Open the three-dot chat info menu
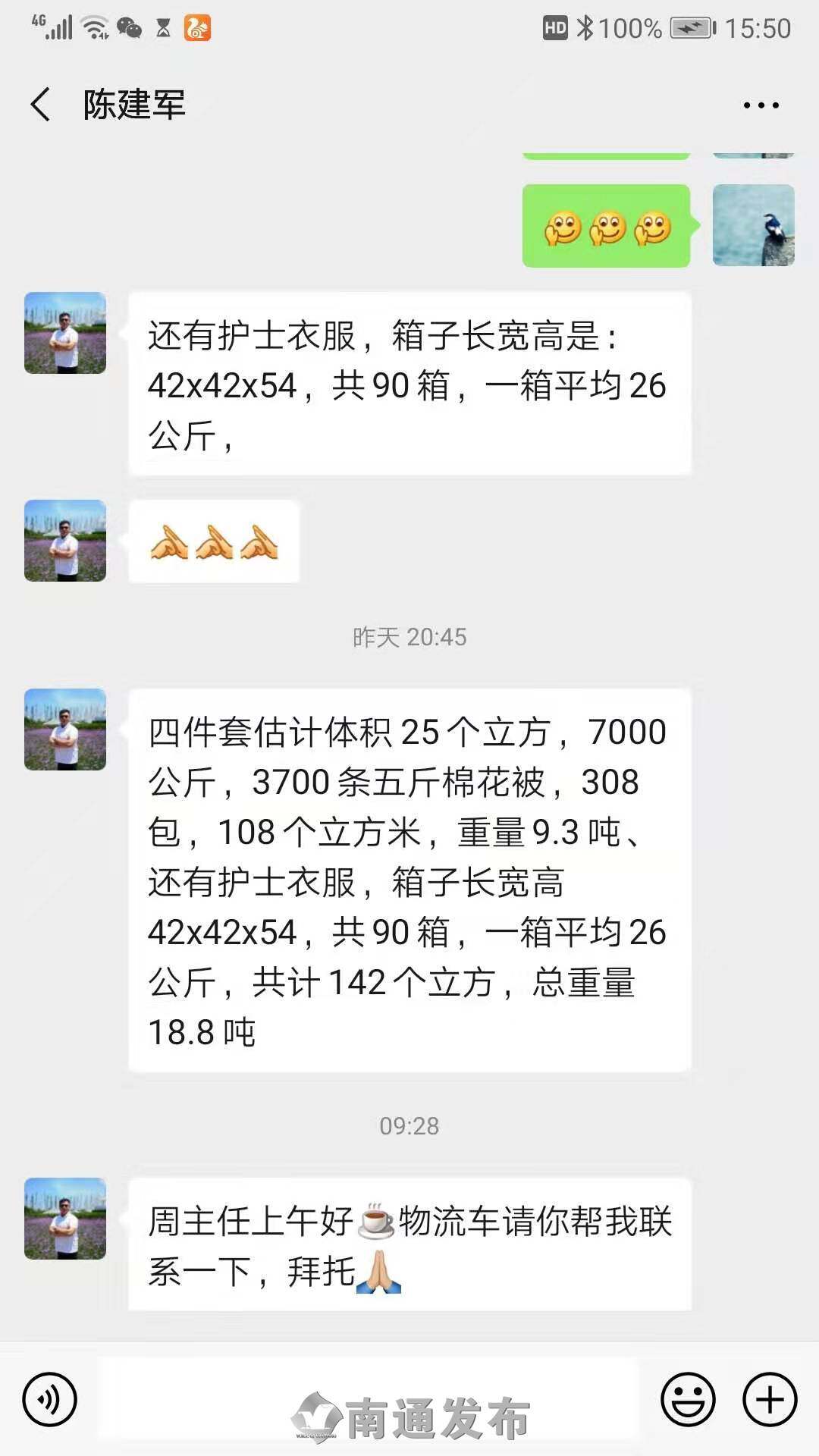Image resolution: width=819 pixels, height=1456 pixels. [x=761, y=105]
